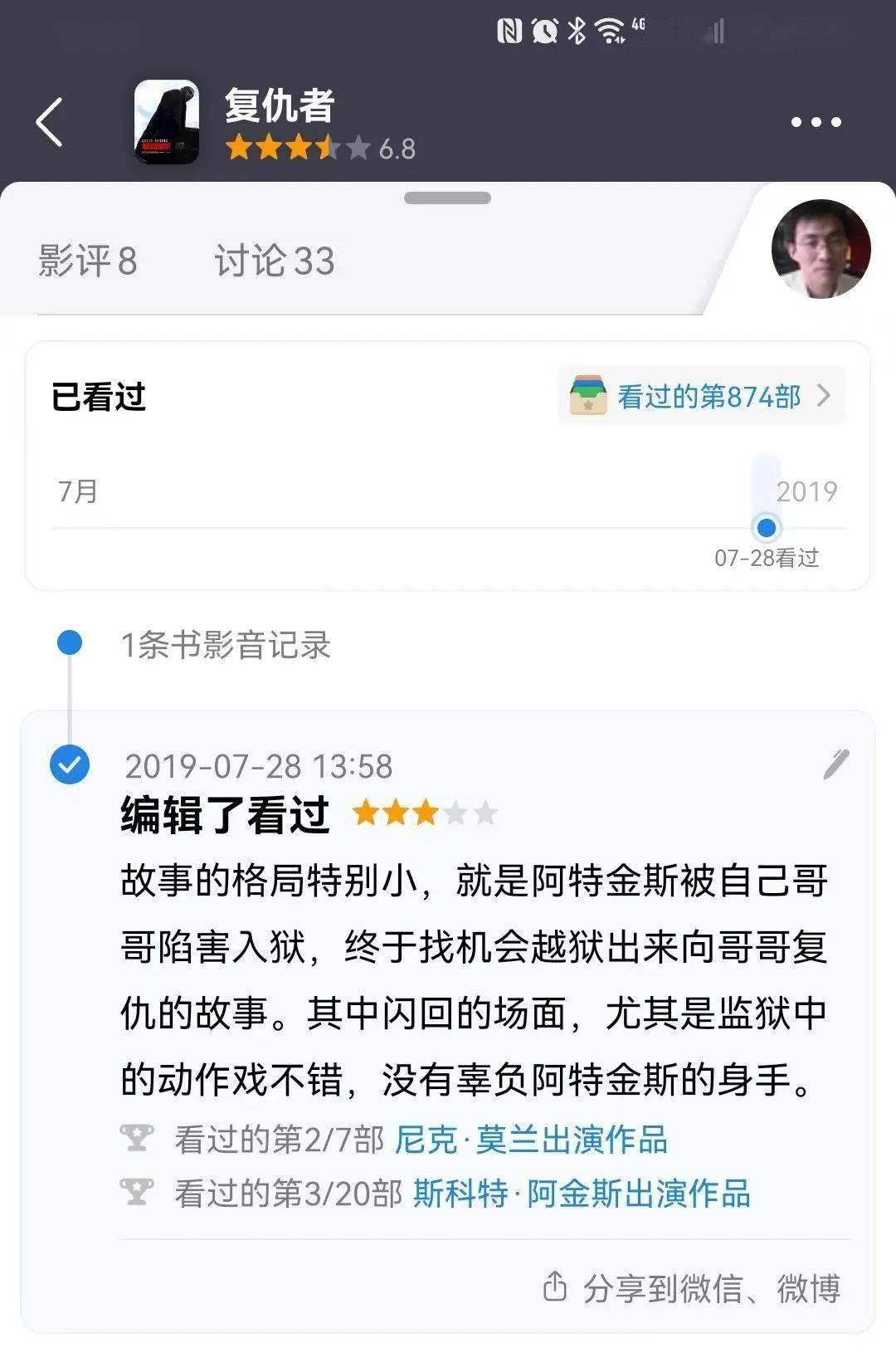Viewport: 896px width, 1372px height.
Task: Open the user profile avatar
Action: 821,248
